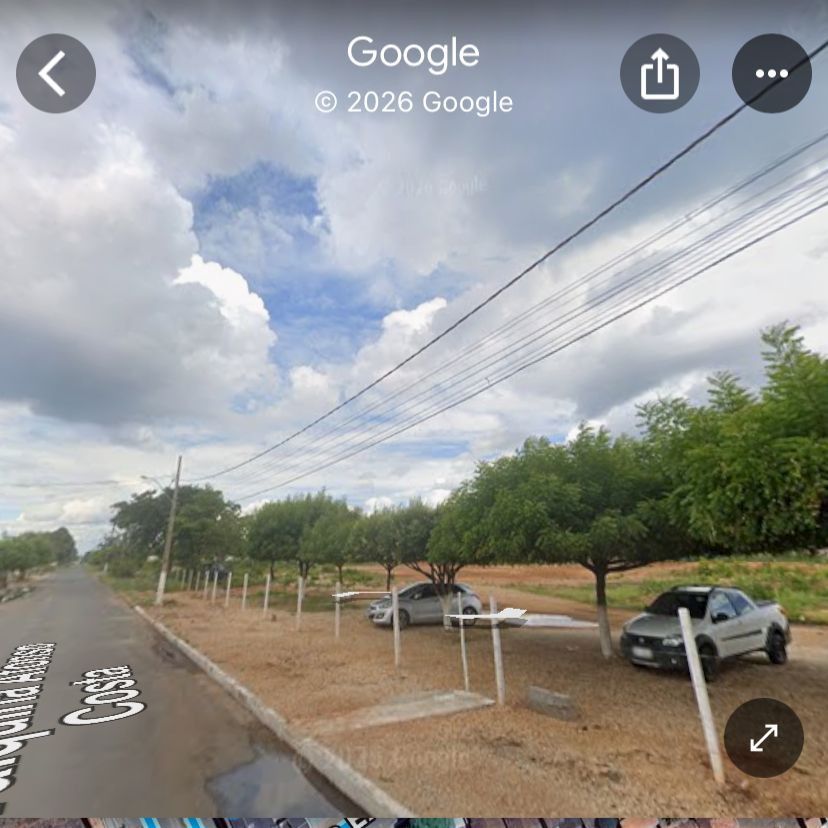The height and width of the screenshot is (828, 828).
Task: Share this Street View image
Action: point(659,73)
